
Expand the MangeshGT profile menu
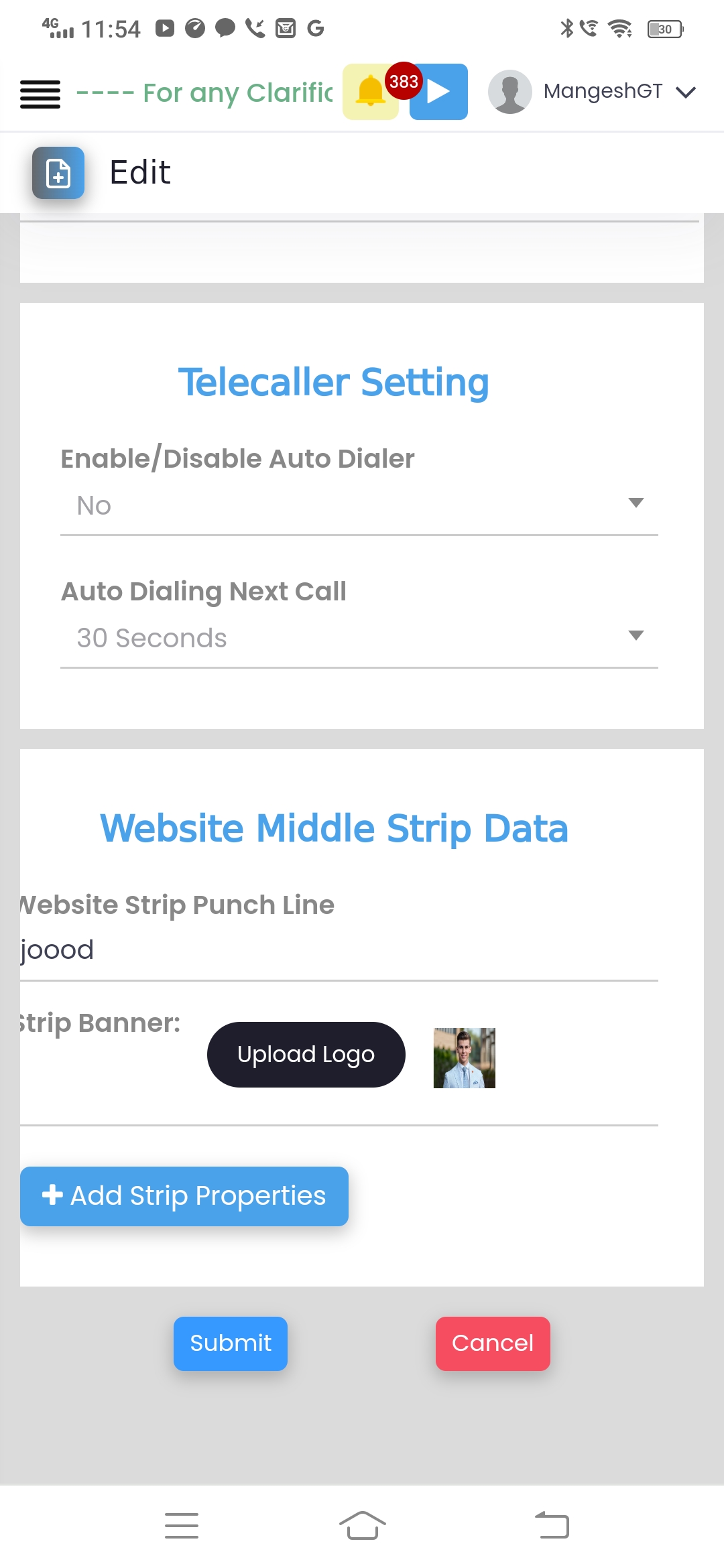click(593, 92)
